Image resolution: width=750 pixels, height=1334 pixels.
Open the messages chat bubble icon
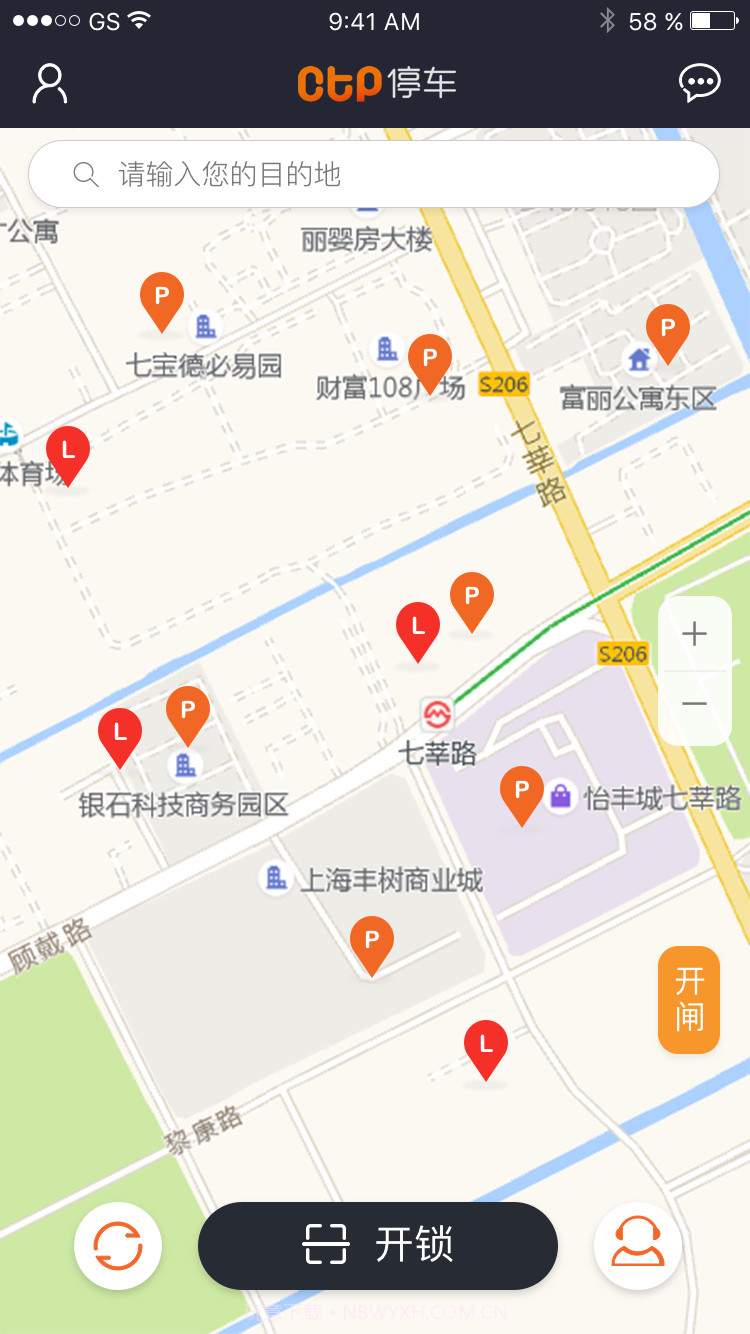(x=700, y=84)
